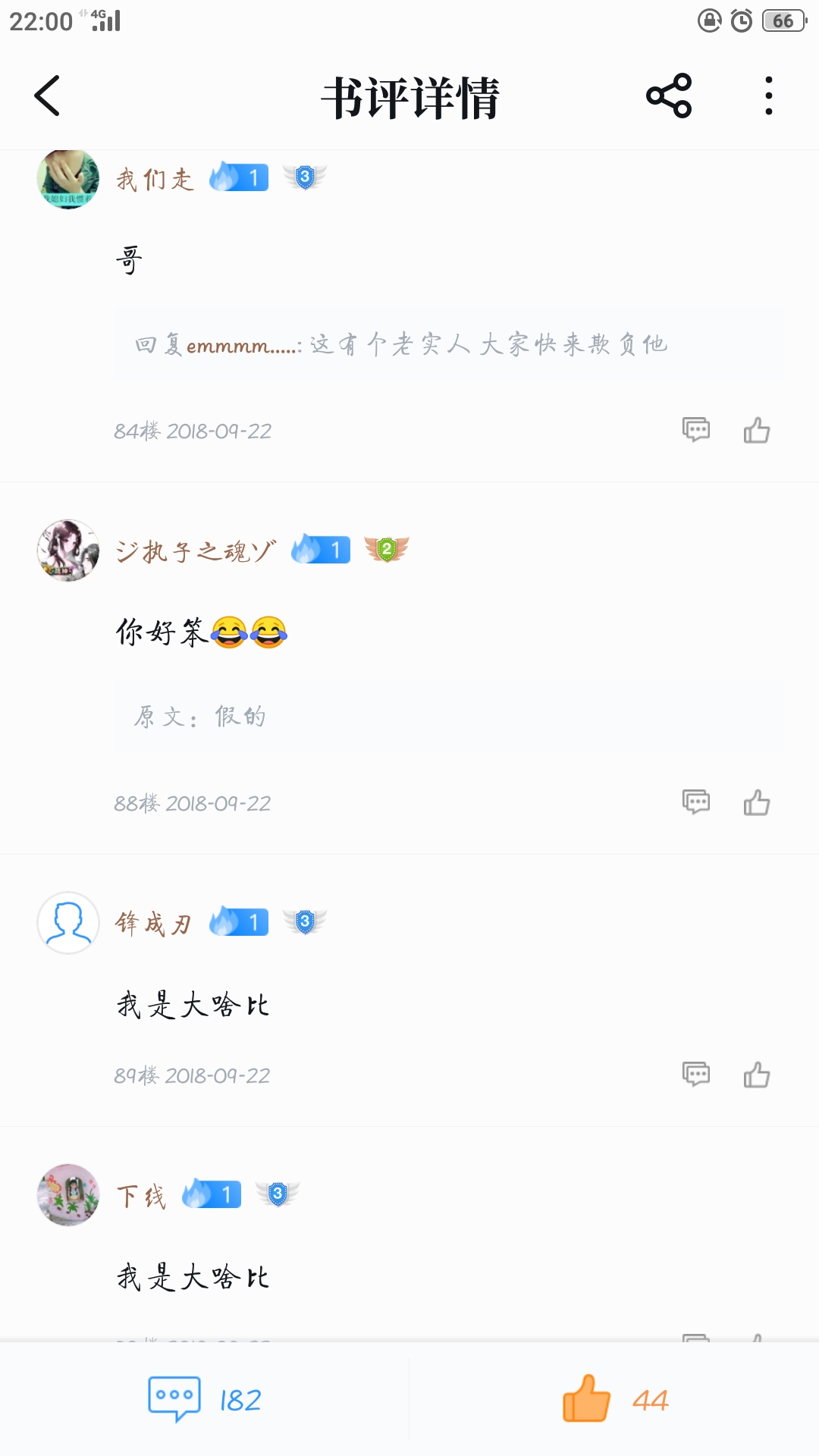The image size is (819, 1456).
Task: Open ジ执子之魂ゾ's profile avatar
Action: (68, 551)
